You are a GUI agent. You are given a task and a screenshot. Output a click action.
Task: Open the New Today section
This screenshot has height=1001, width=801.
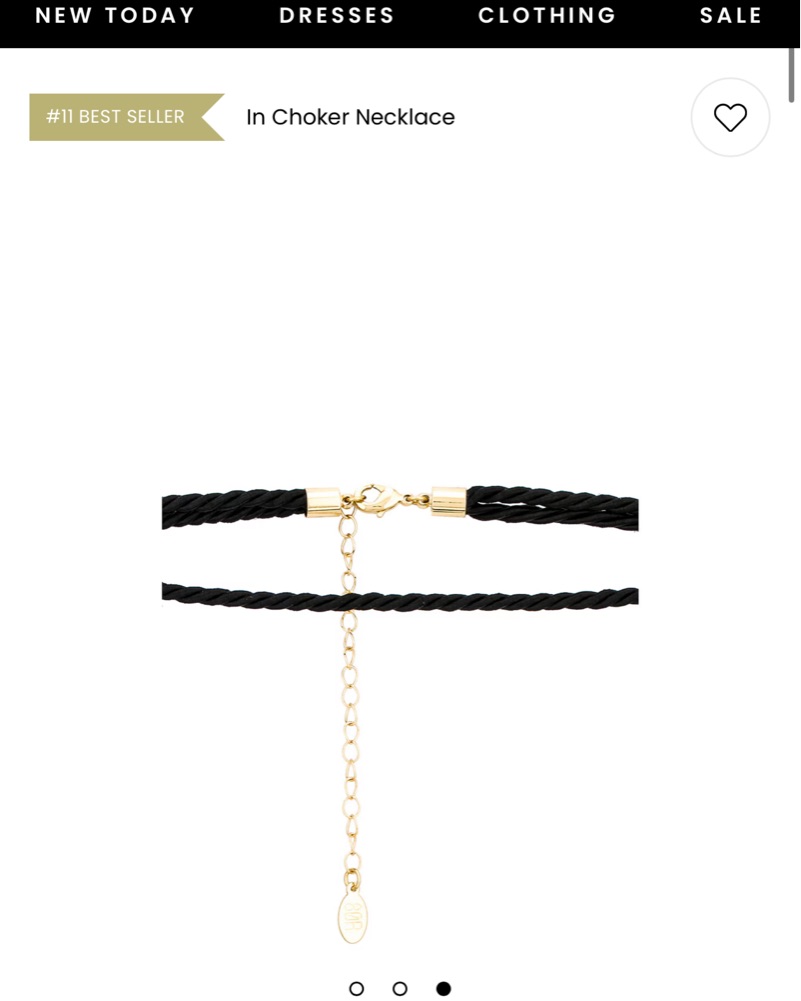click(x=115, y=16)
